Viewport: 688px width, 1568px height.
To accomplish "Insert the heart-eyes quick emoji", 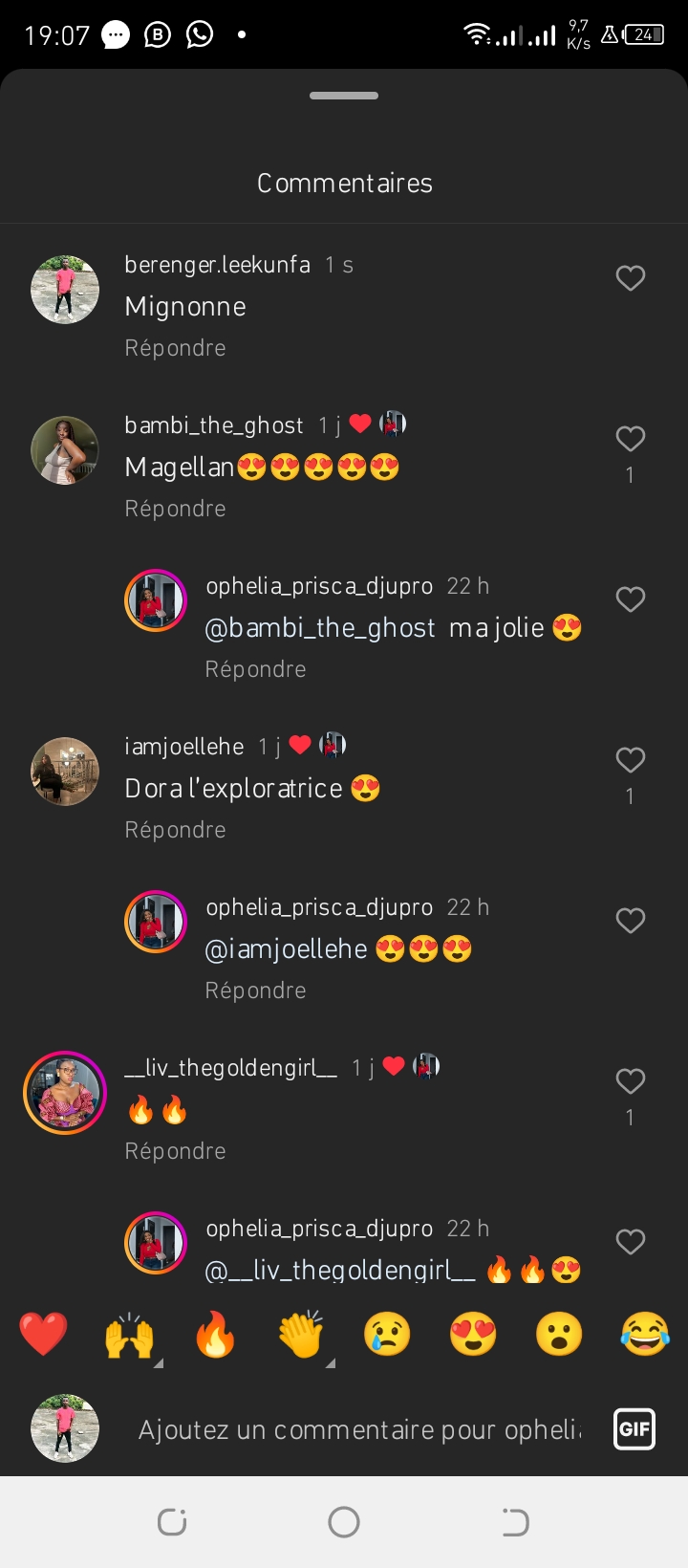I will pyautogui.click(x=473, y=1334).
